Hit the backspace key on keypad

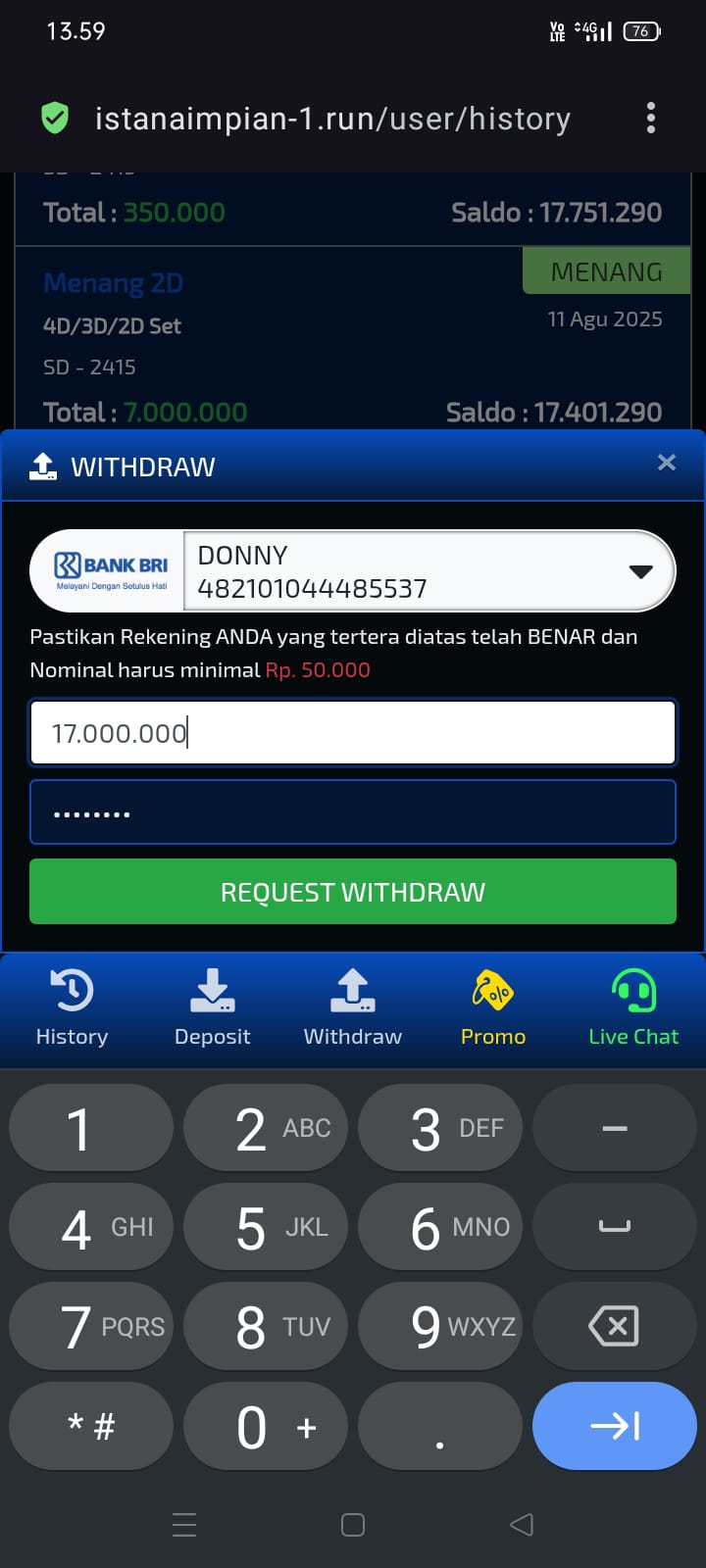(614, 1326)
